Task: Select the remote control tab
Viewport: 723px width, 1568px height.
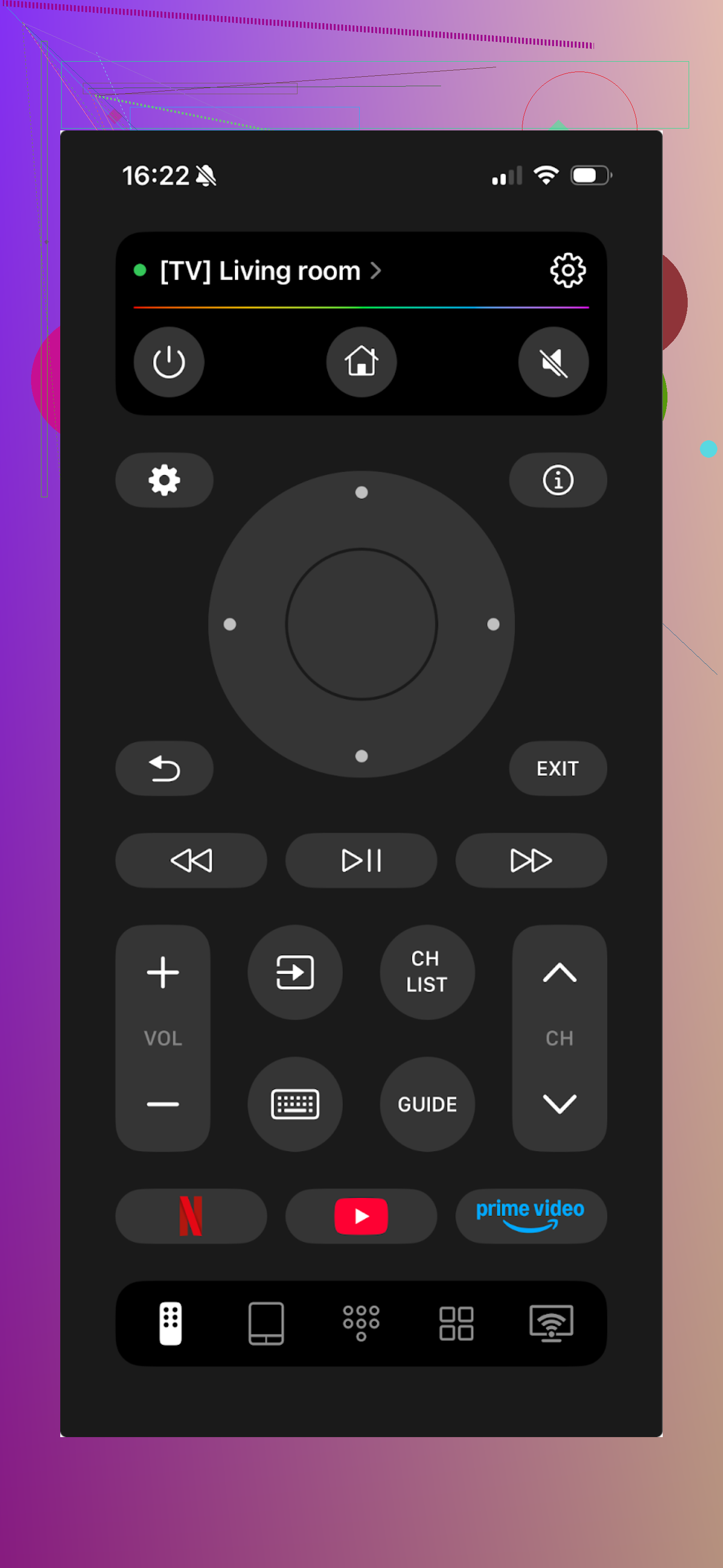Action: 170,1323
